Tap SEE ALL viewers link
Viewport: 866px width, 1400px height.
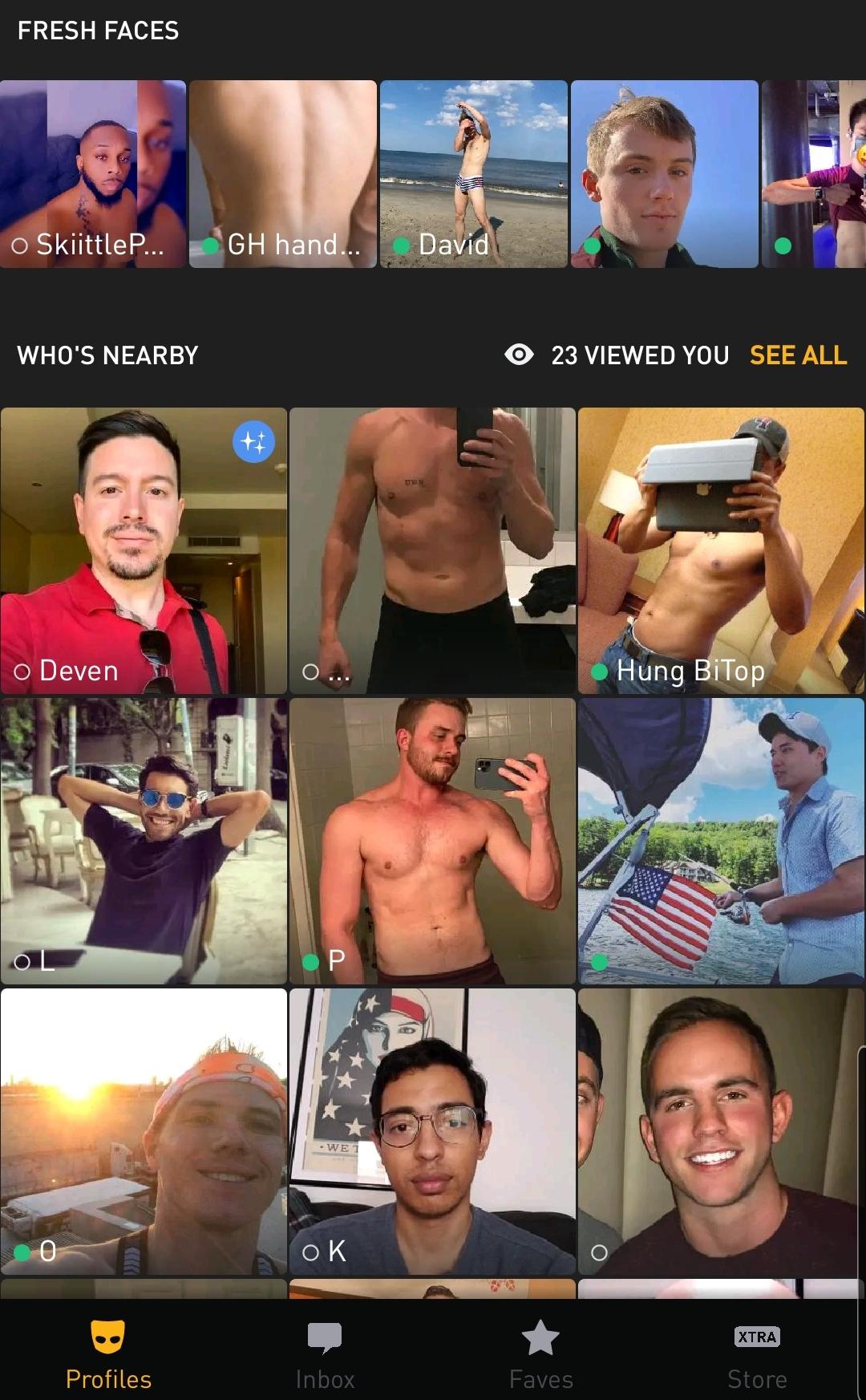(x=798, y=355)
